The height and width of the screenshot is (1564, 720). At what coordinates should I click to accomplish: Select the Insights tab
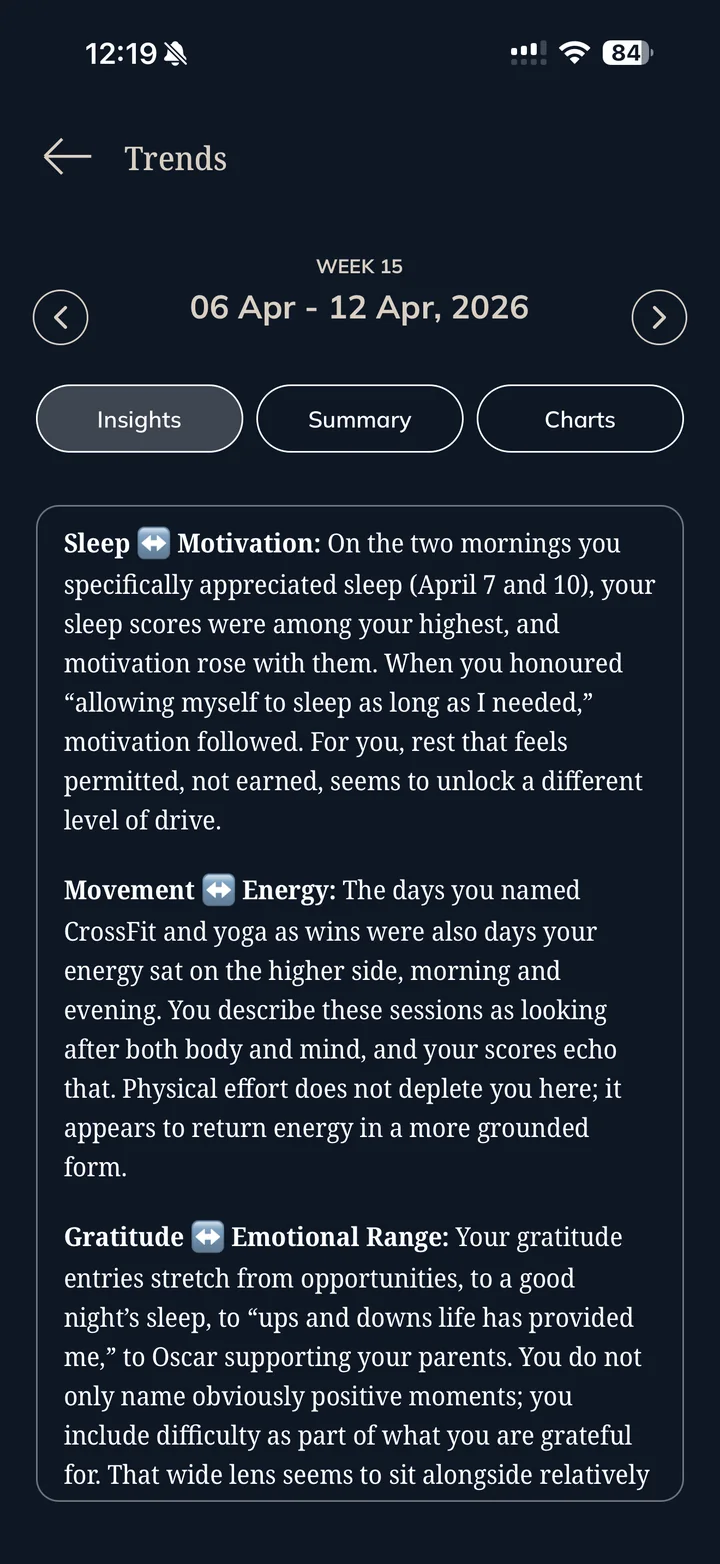[x=140, y=419]
